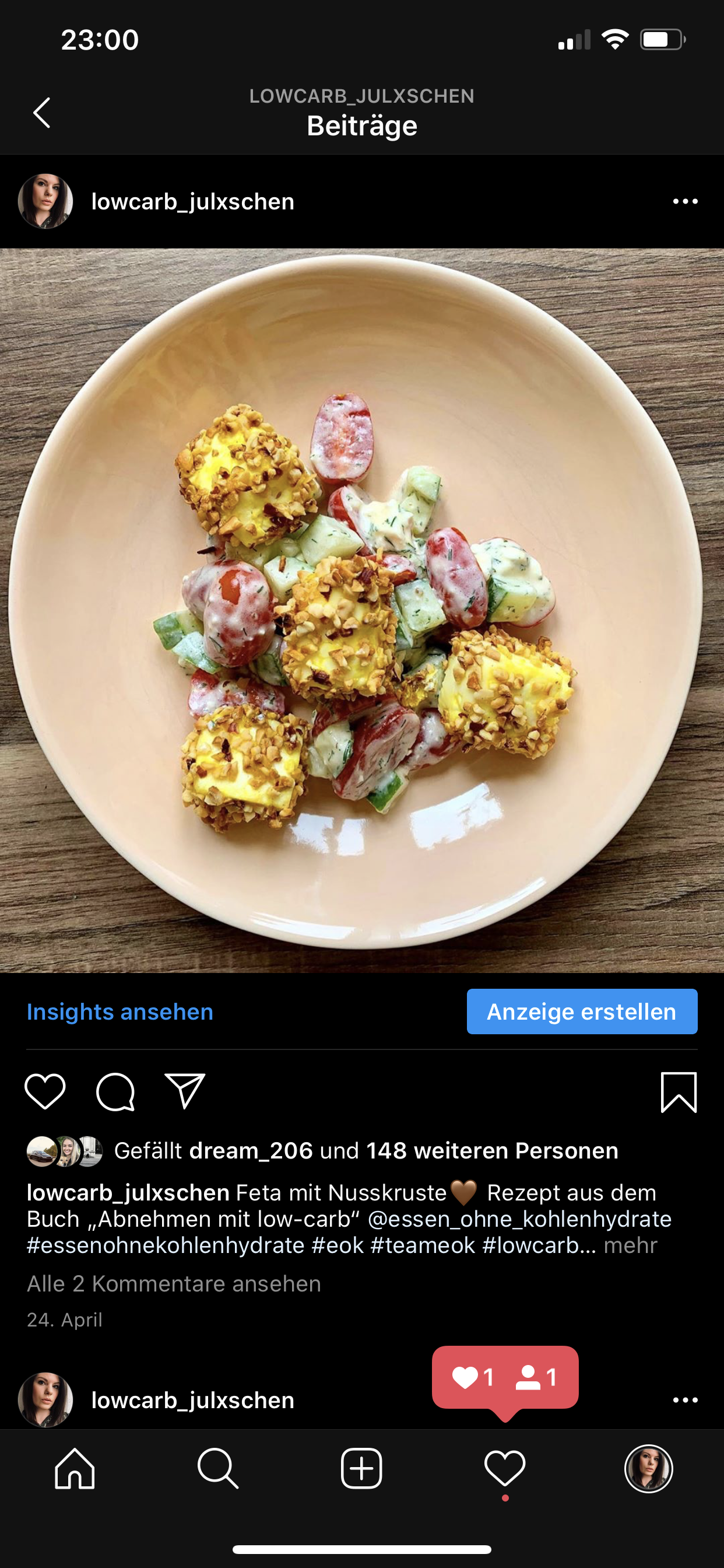
Task: Open the activity heart tab
Action: [x=505, y=1469]
